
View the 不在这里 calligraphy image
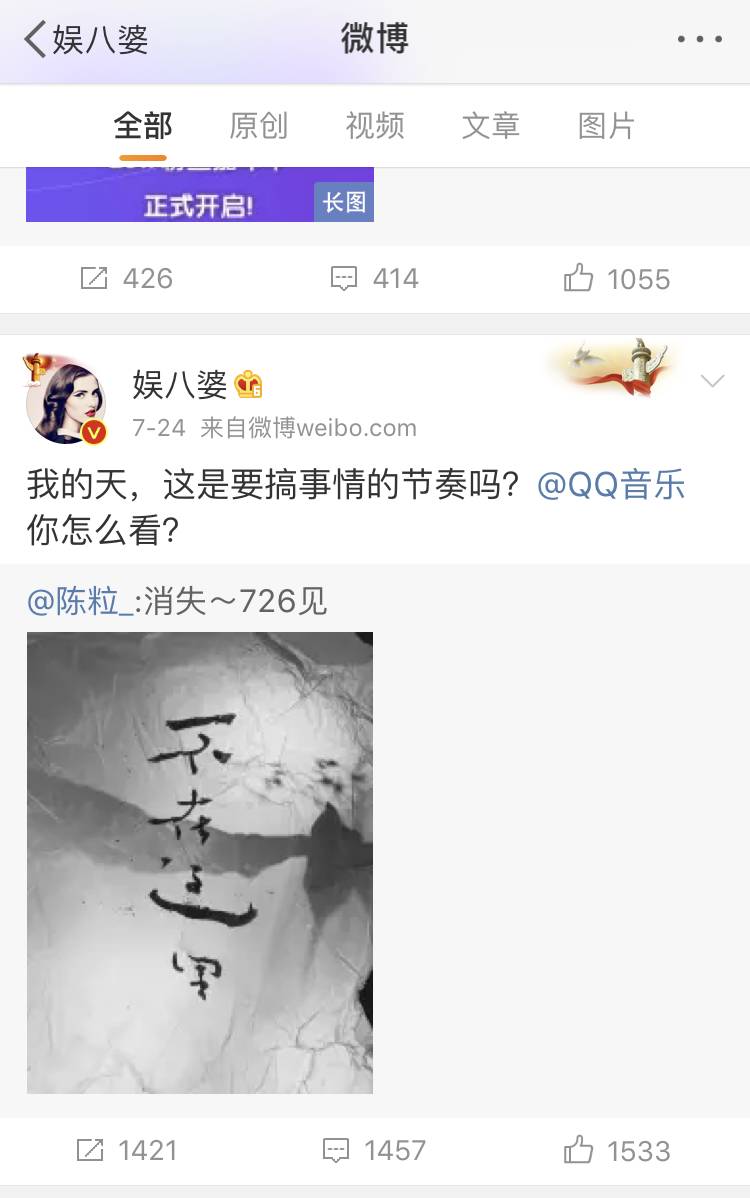coord(200,862)
